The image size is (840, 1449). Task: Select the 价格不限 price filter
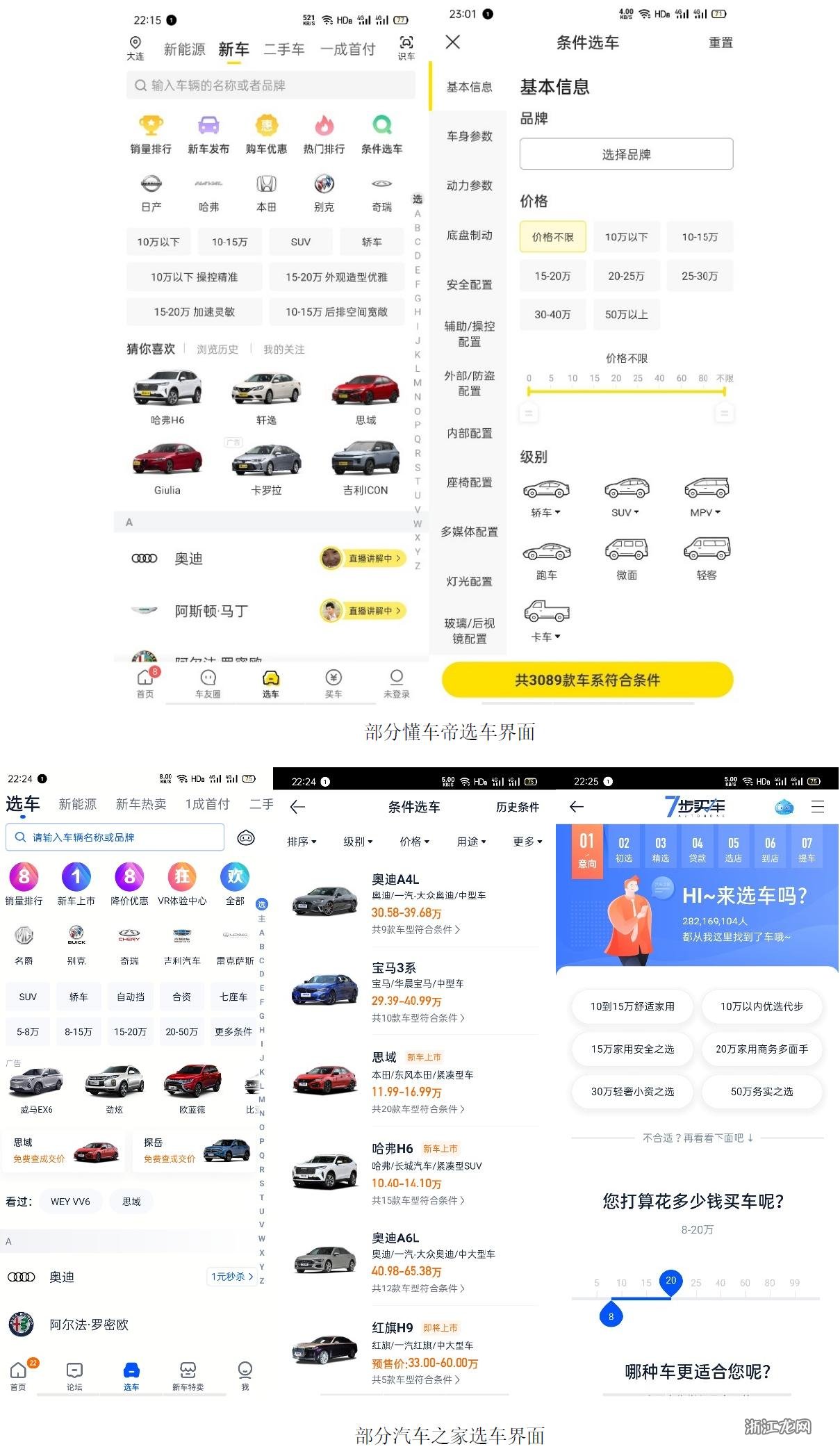click(x=552, y=236)
